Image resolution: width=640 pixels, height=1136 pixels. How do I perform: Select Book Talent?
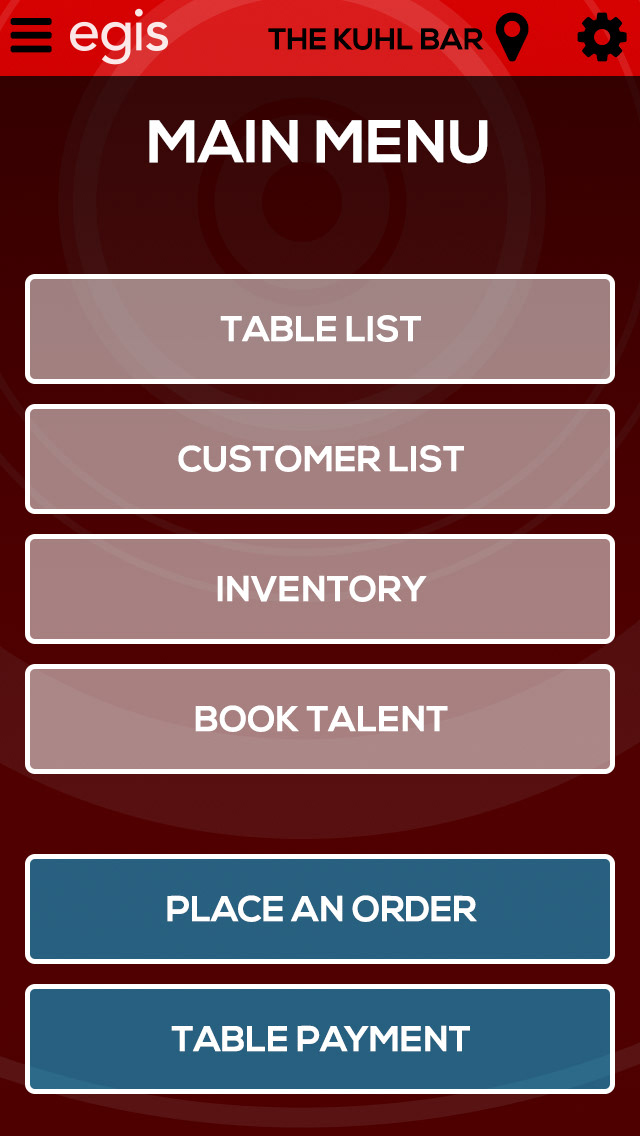[x=320, y=719]
